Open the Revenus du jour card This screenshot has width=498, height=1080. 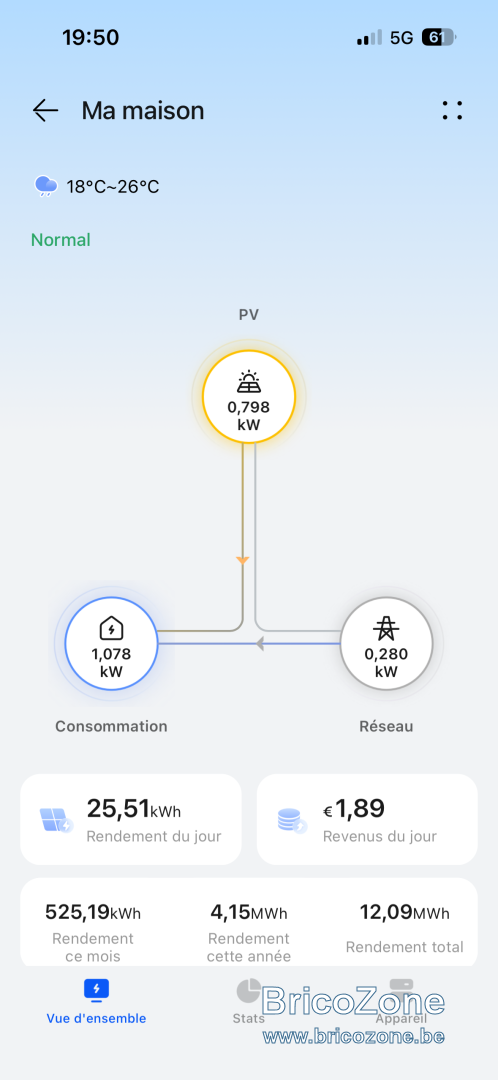pyautogui.click(x=367, y=819)
